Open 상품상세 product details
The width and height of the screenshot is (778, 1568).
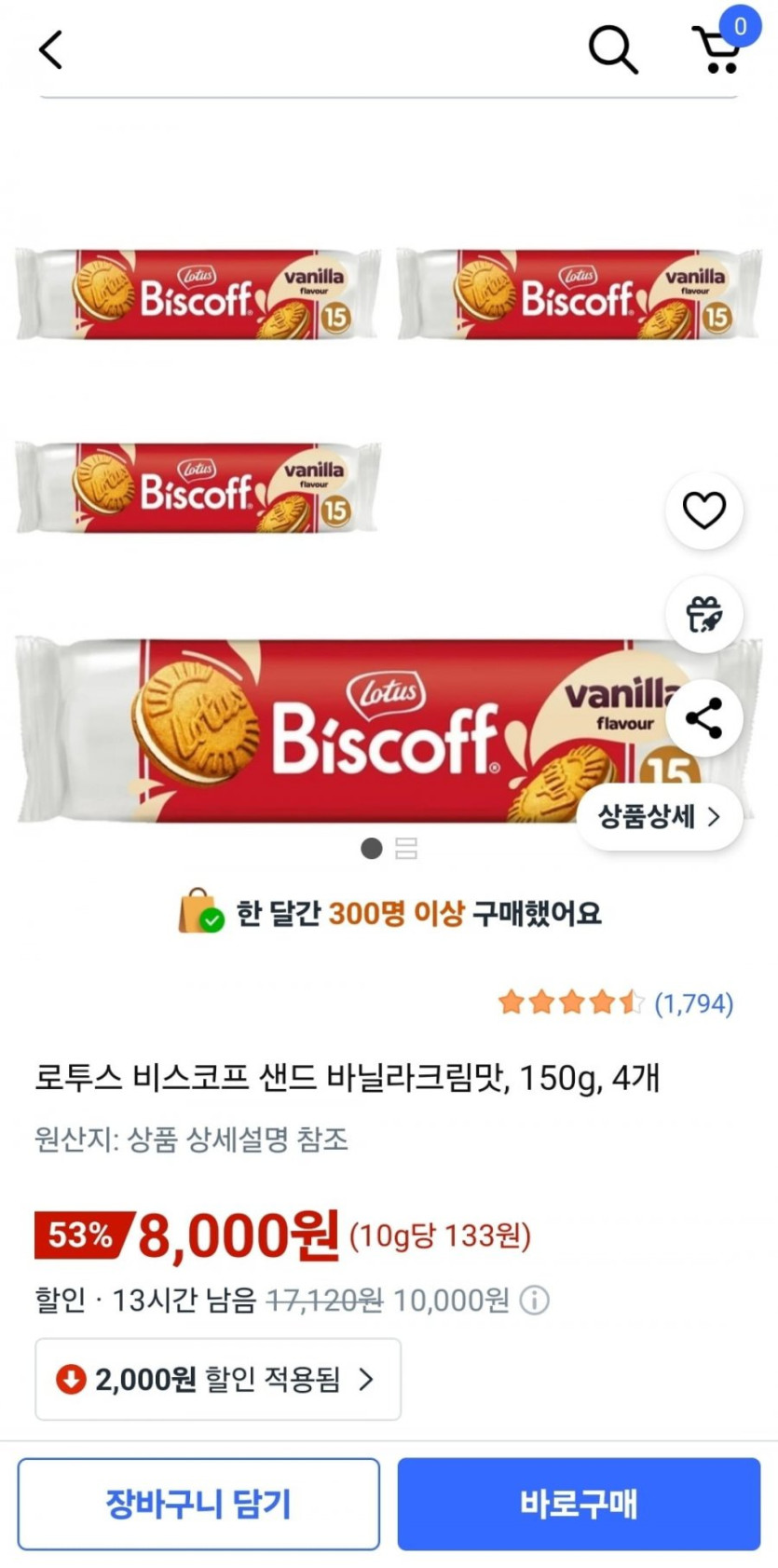tap(660, 817)
